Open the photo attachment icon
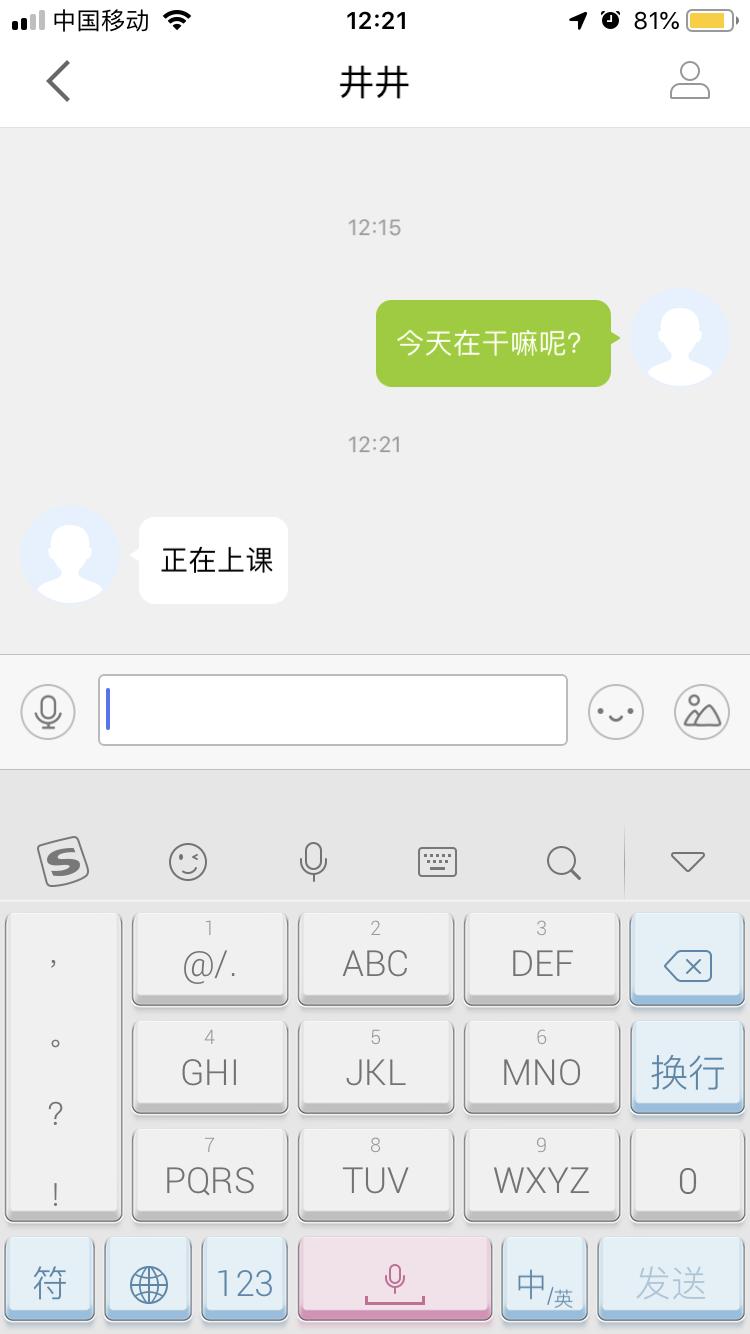 point(701,711)
